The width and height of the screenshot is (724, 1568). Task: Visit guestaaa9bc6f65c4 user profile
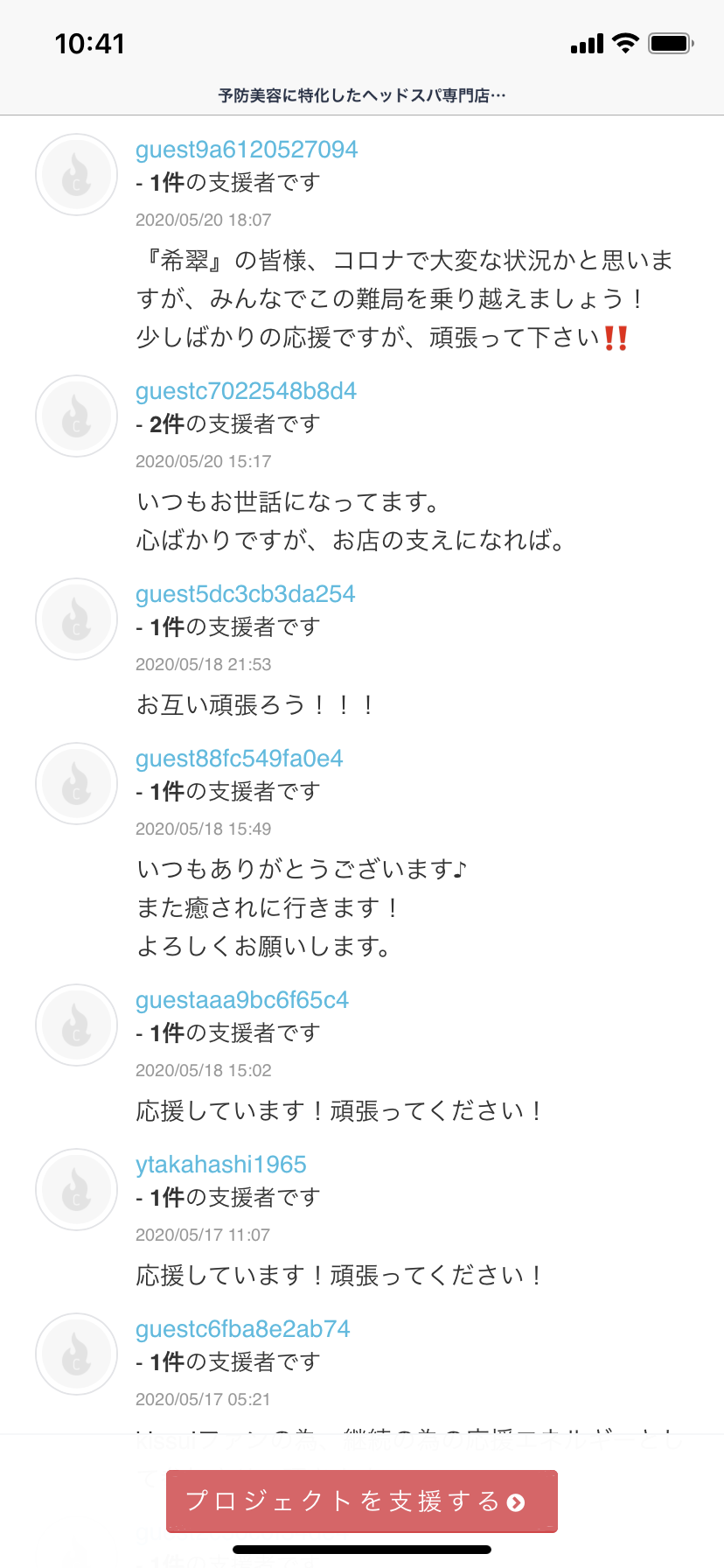241,1000
